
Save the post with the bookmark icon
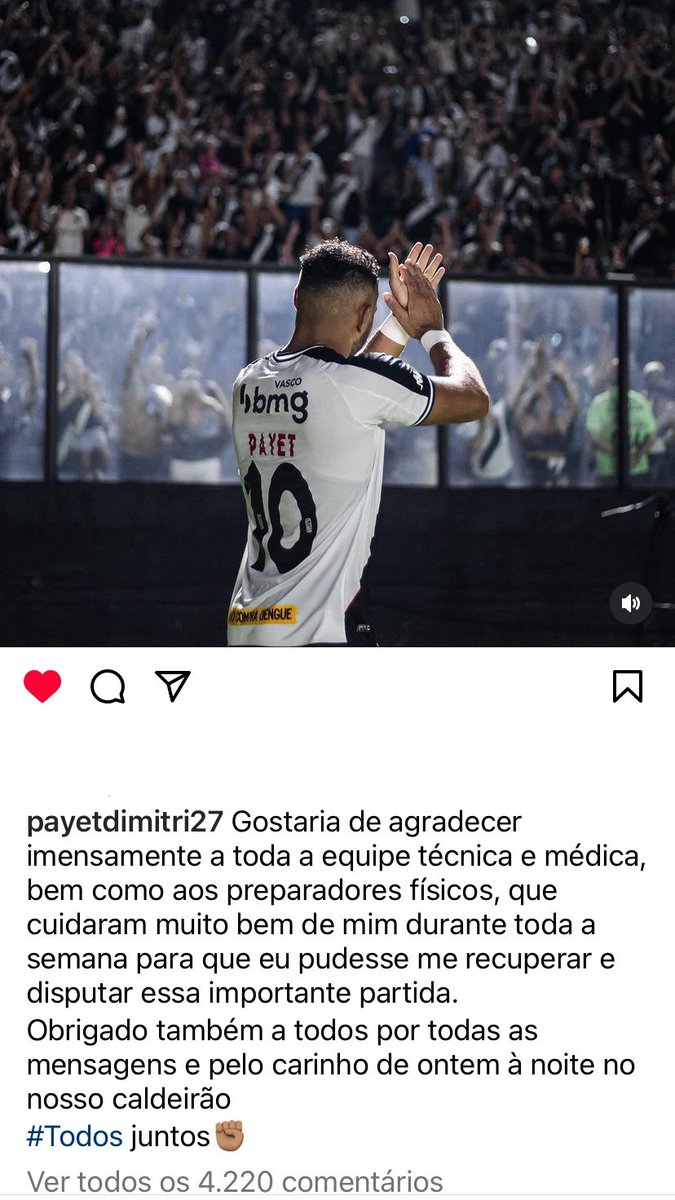(627, 686)
